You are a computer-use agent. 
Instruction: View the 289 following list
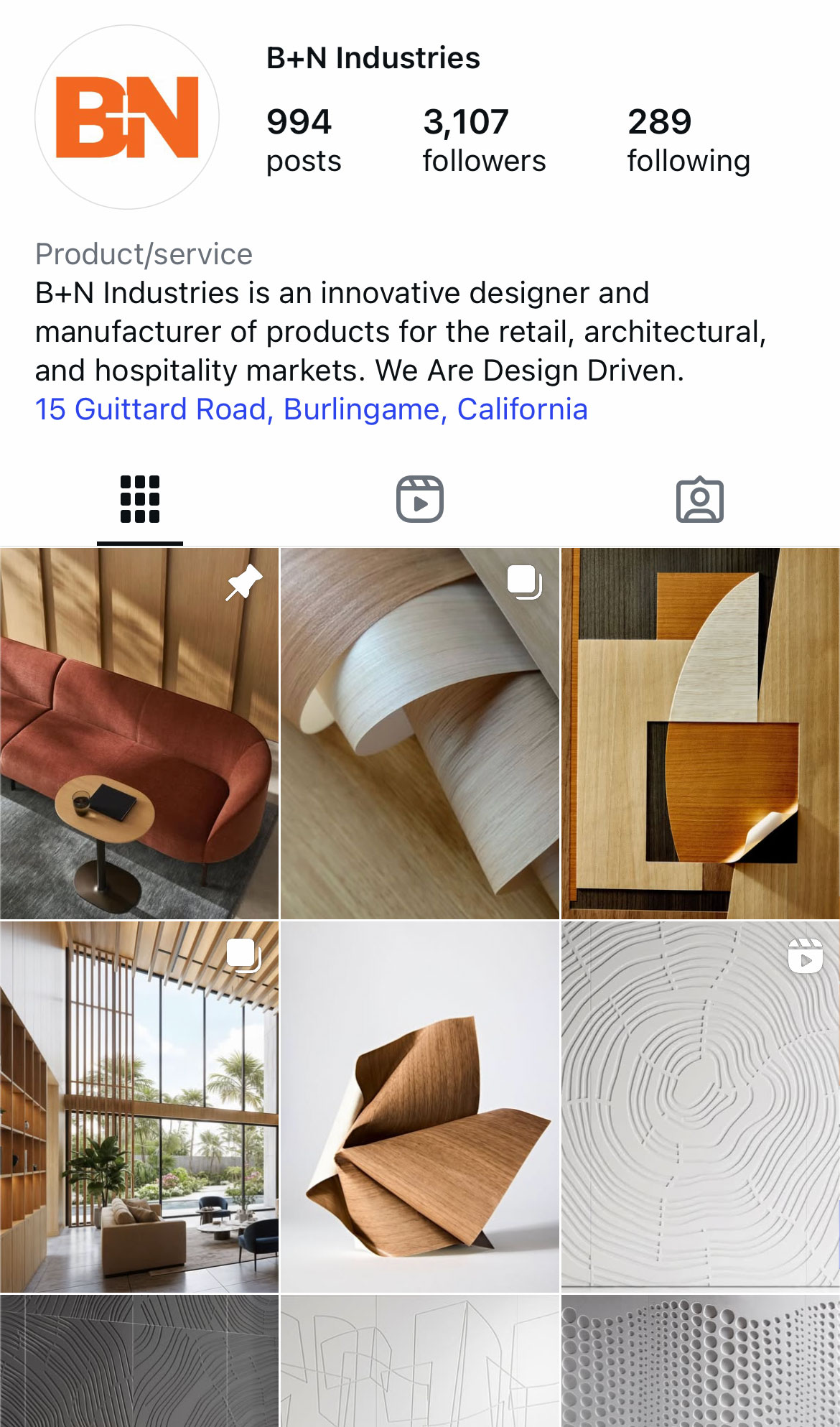pyautogui.click(x=688, y=141)
